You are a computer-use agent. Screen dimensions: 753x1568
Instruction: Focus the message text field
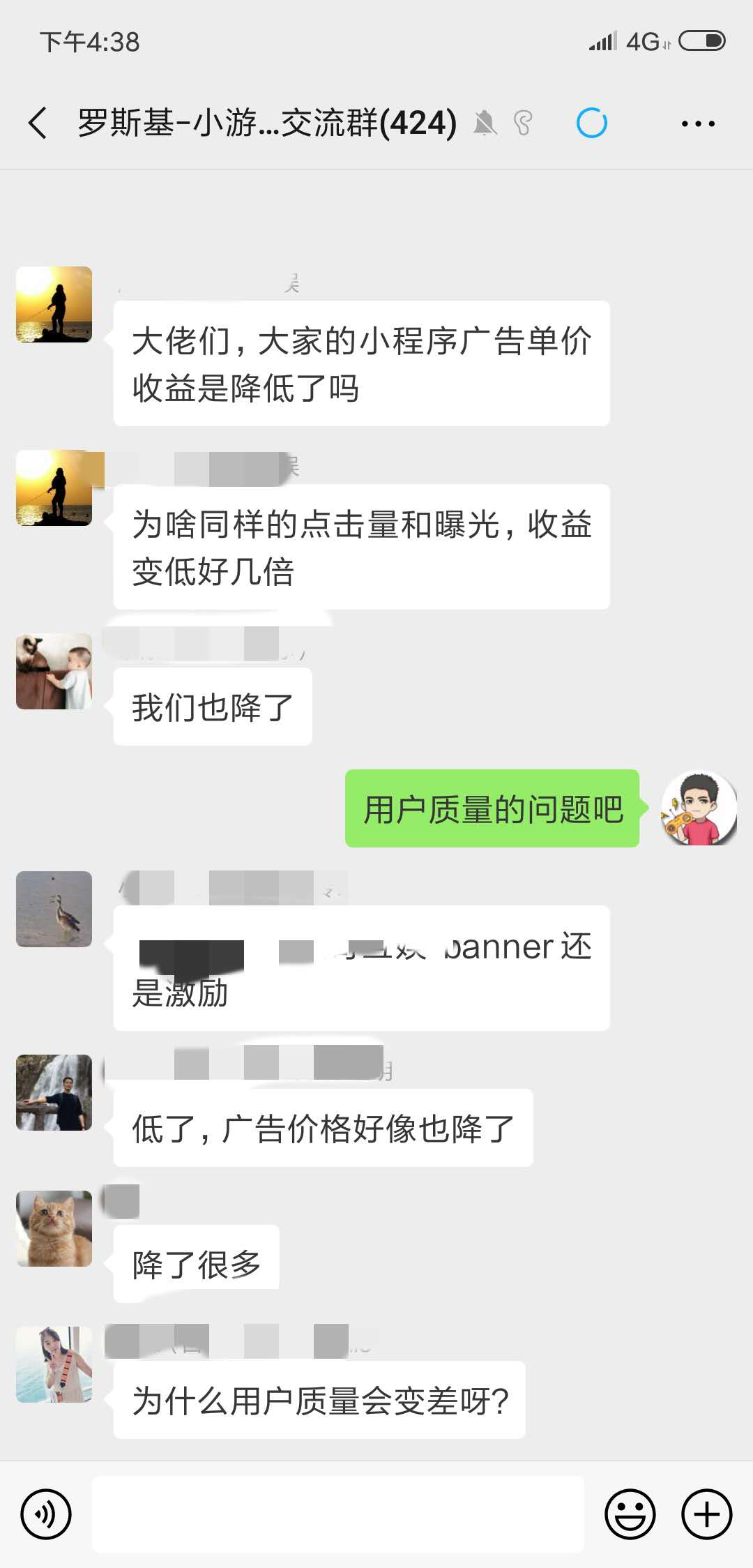(337, 1514)
